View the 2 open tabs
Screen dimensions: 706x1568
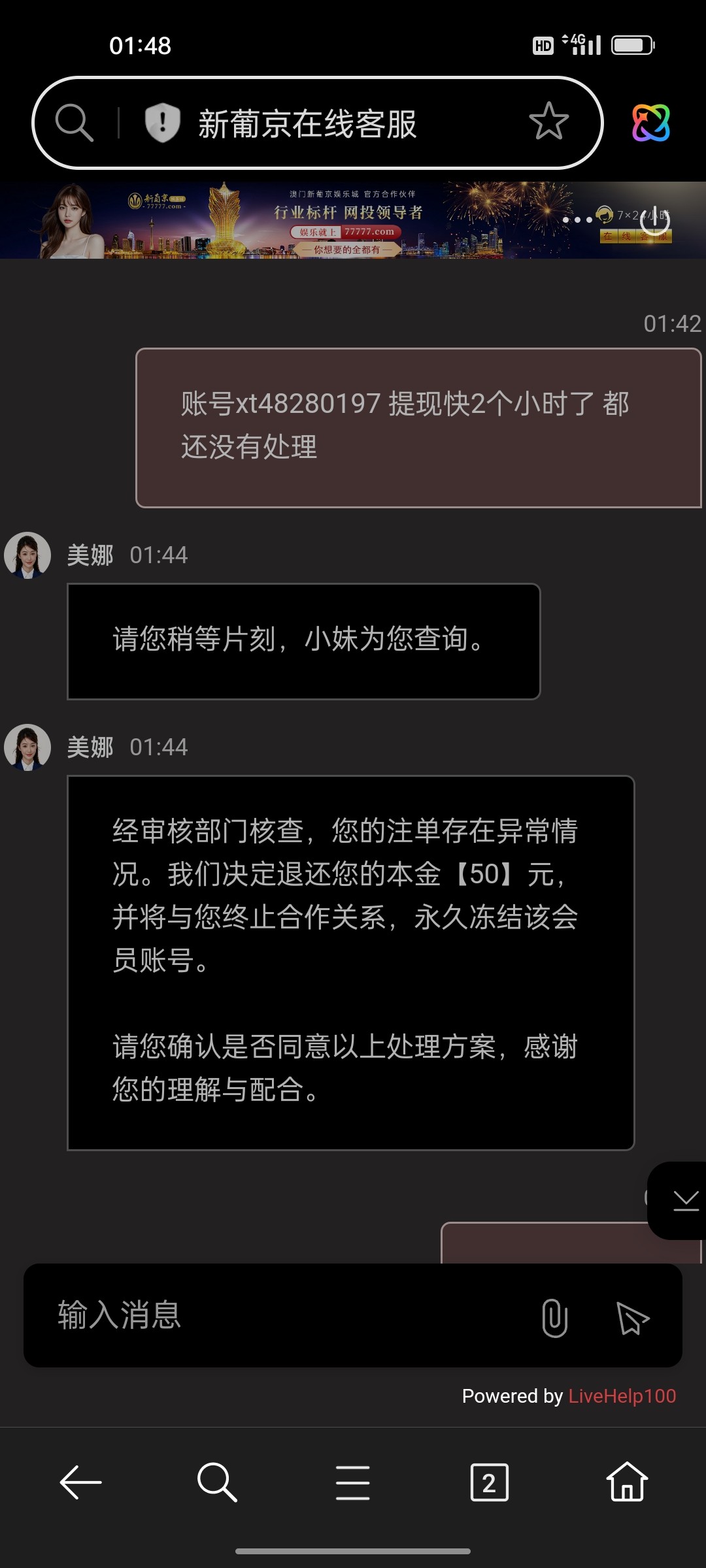pyautogui.click(x=489, y=1482)
